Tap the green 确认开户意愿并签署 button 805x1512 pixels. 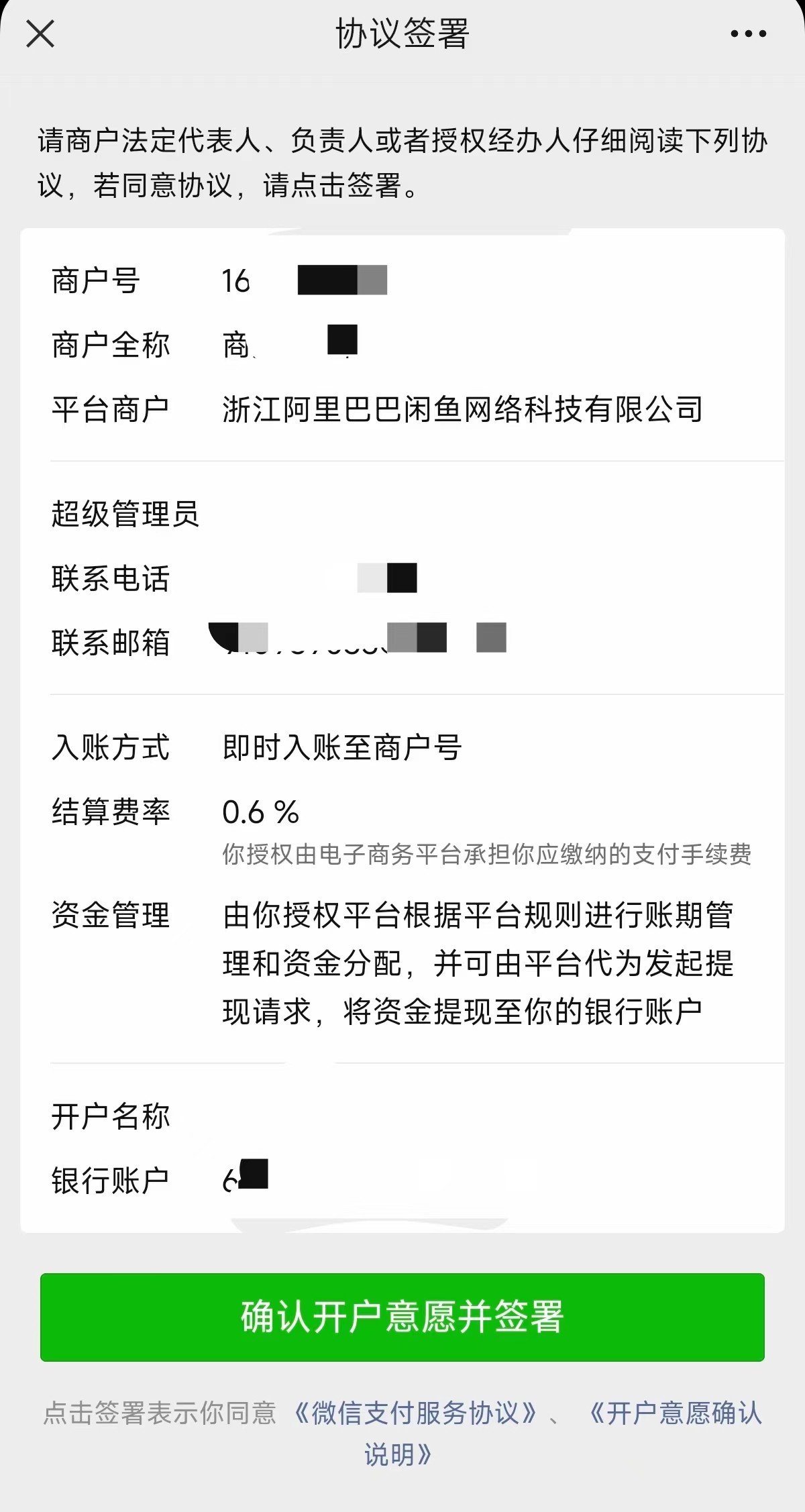(x=402, y=1317)
